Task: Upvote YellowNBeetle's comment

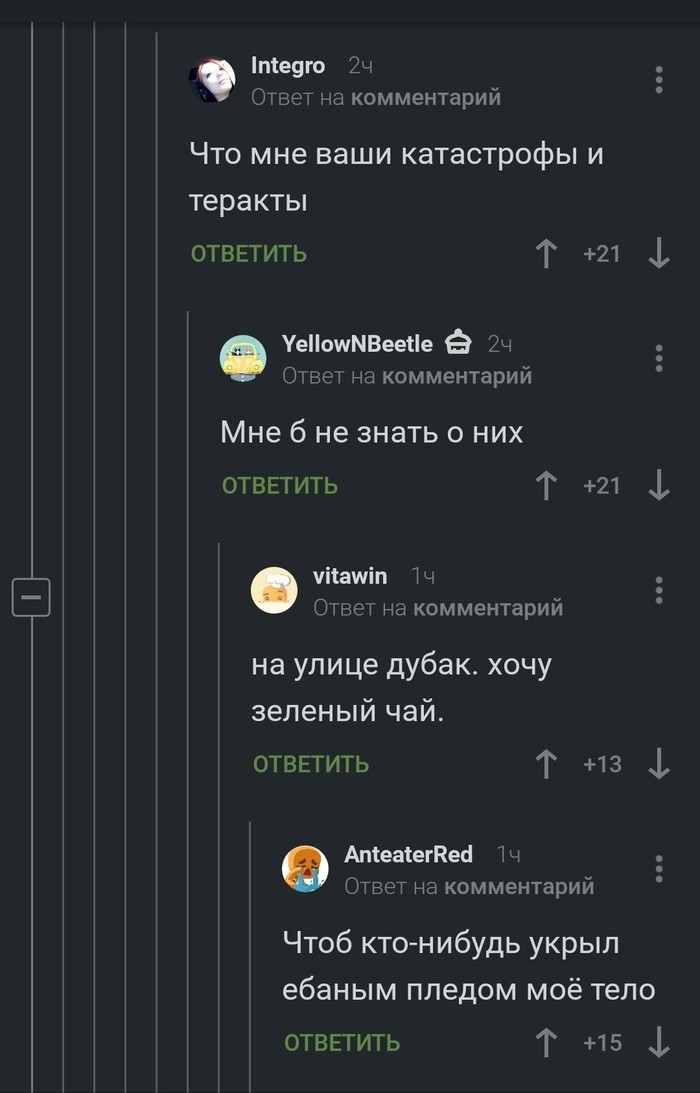Action: (x=545, y=486)
